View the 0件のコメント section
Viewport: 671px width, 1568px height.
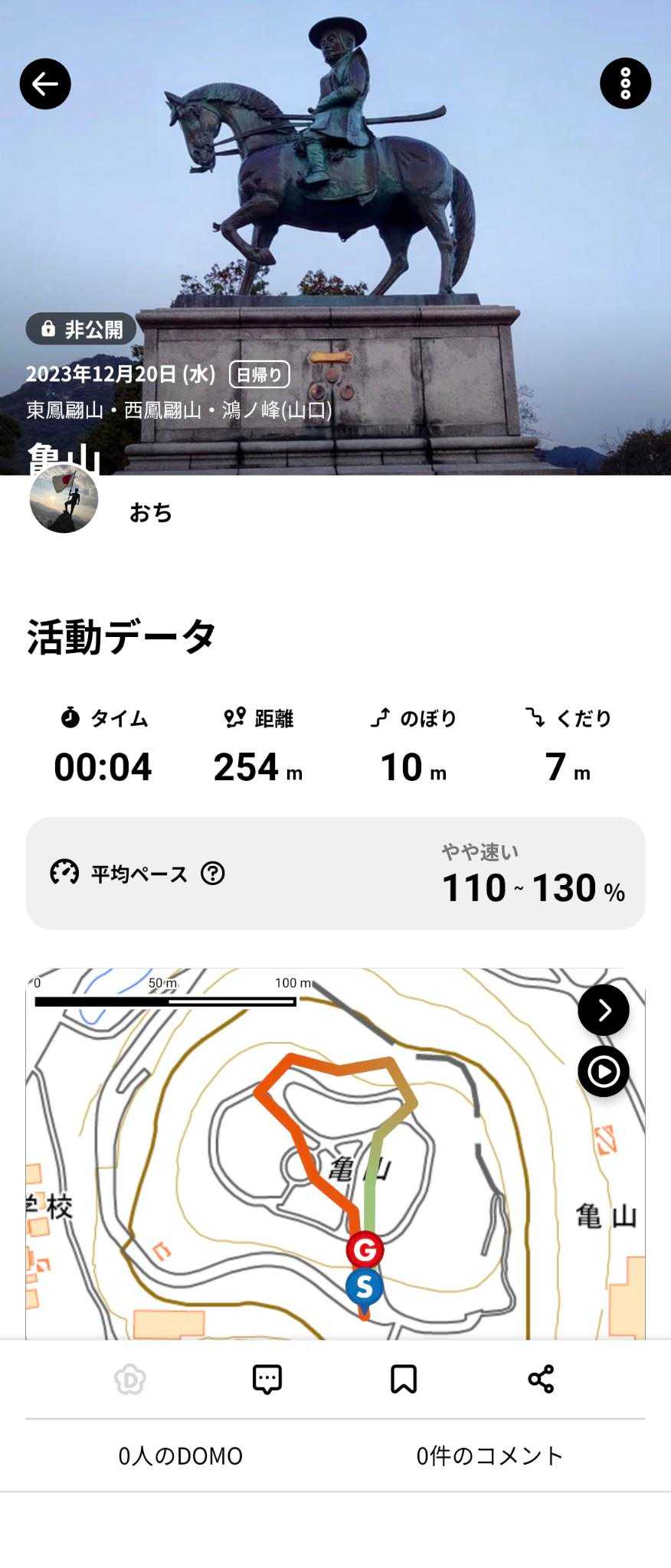click(x=489, y=1455)
